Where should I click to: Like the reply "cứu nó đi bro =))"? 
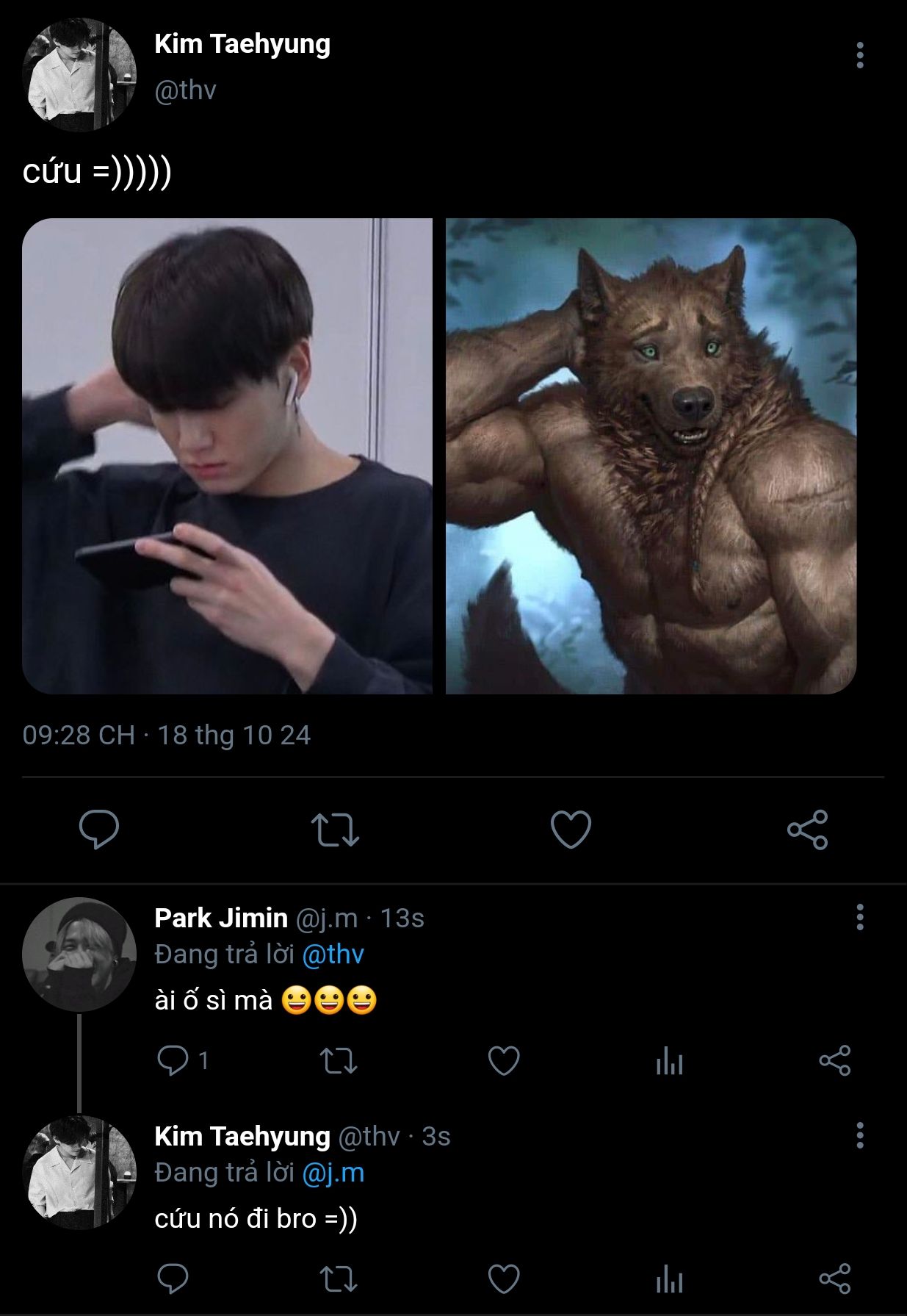tap(504, 1279)
